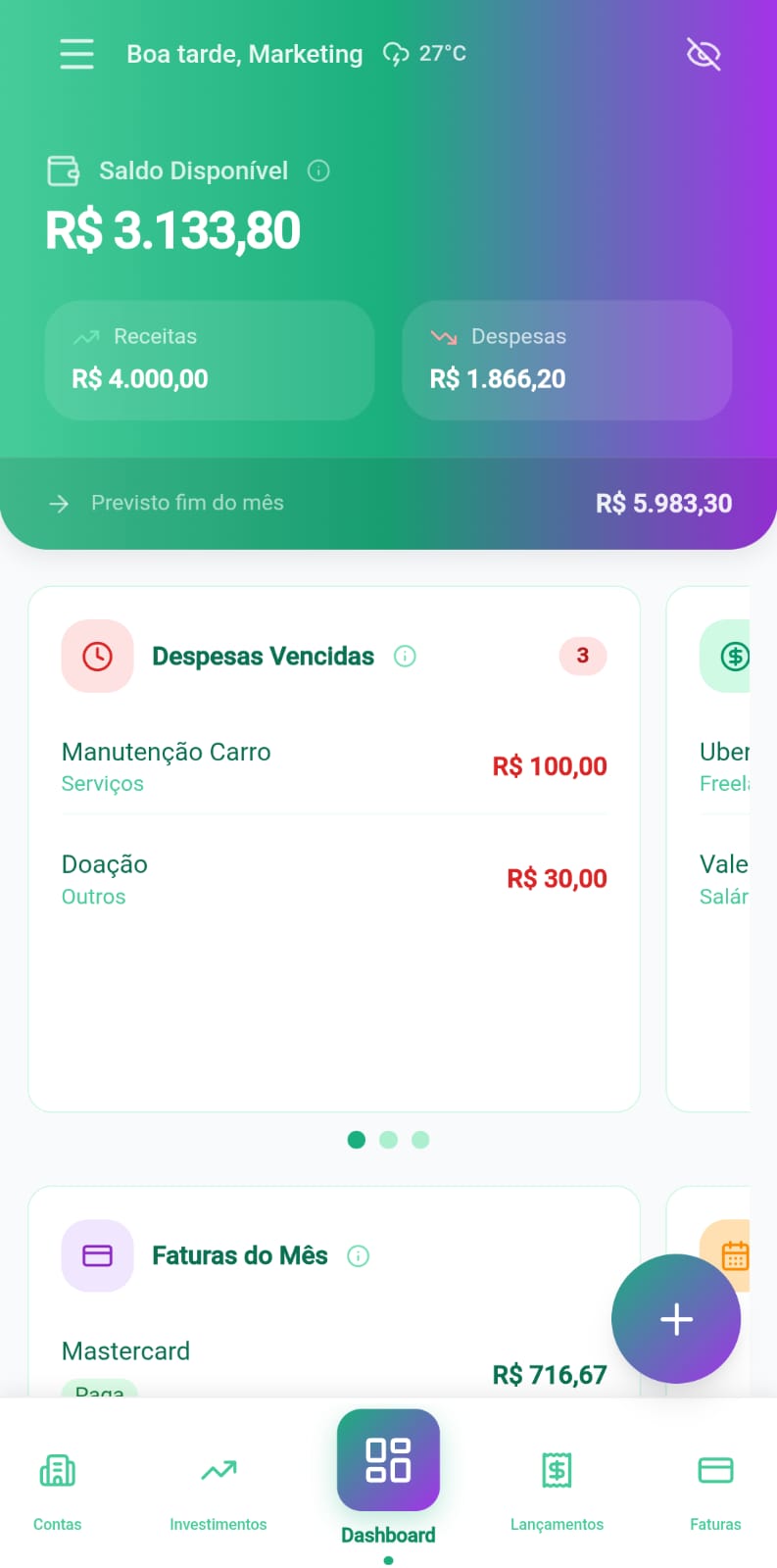Image resolution: width=777 pixels, height=1568 pixels.
Task: Tap the red badge showing 3 overdue expenses
Action: [582, 656]
